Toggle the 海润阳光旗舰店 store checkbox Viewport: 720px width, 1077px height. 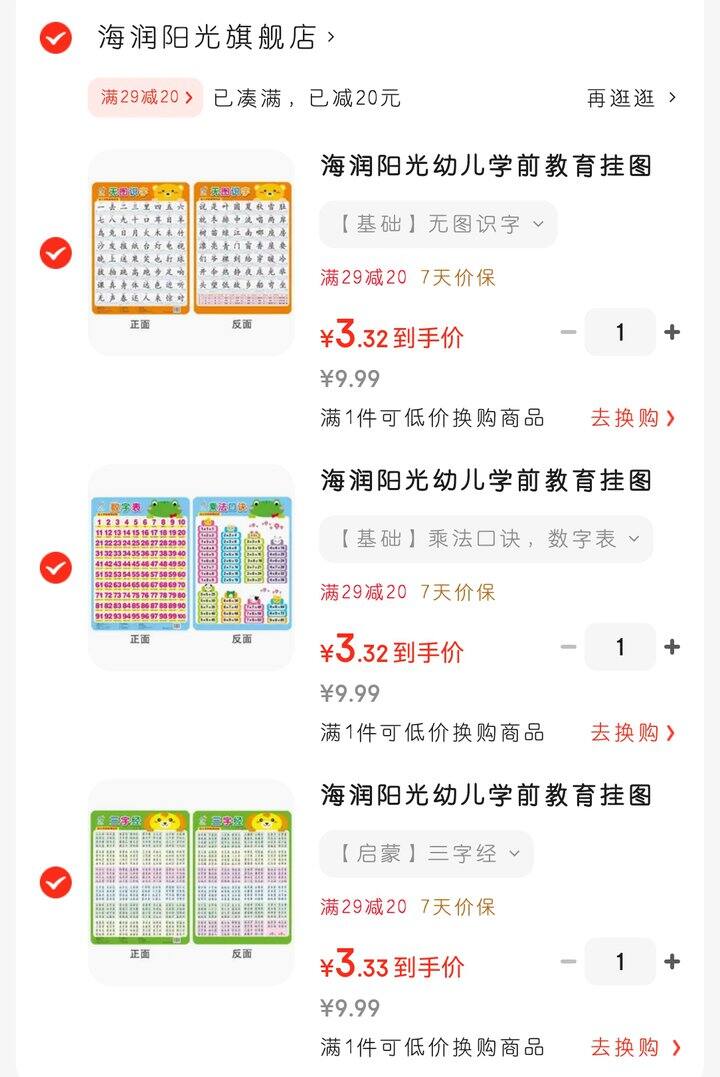click(55, 38)
